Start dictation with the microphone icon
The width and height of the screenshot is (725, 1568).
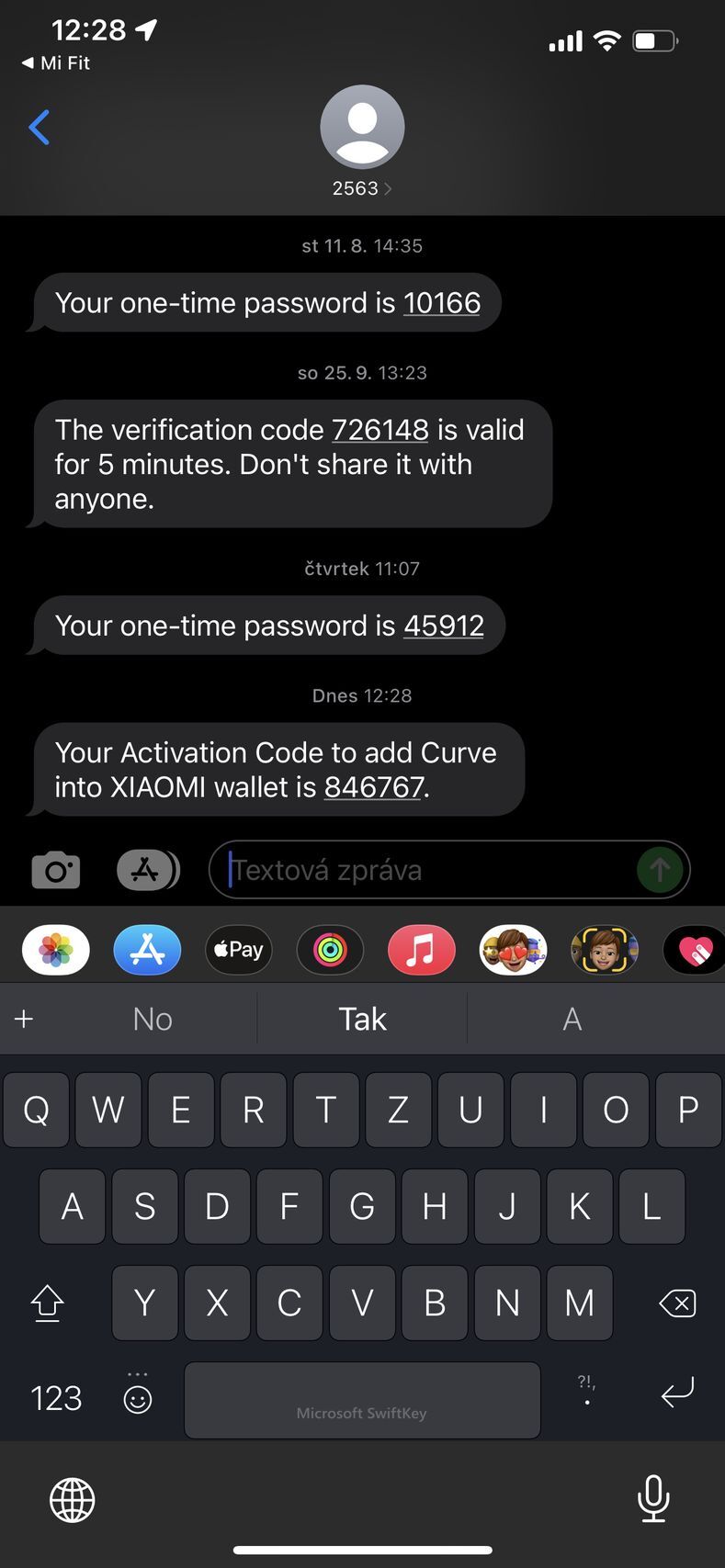click(652, 1499)
